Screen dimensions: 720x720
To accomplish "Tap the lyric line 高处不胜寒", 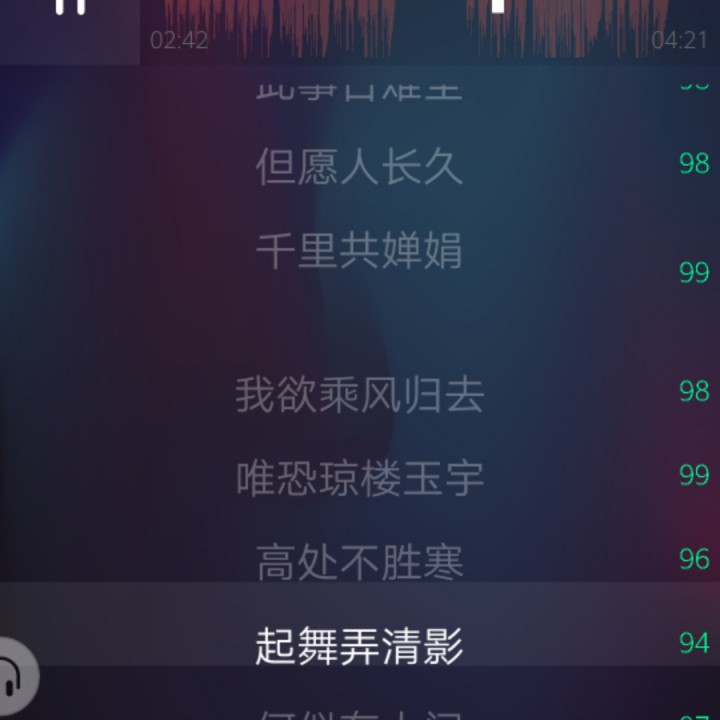I will pos(359,562).
